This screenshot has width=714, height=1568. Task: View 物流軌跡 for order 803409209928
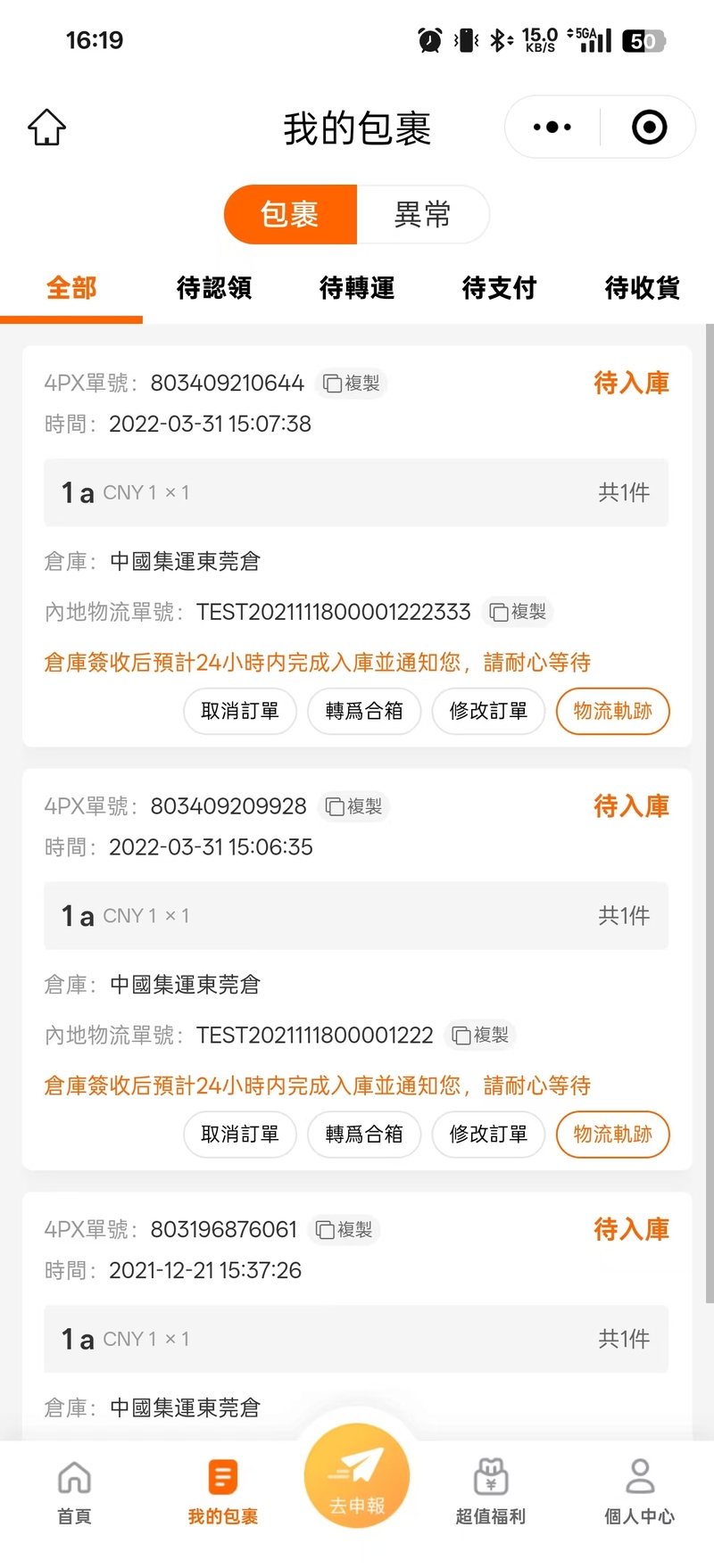(612, 1134)
